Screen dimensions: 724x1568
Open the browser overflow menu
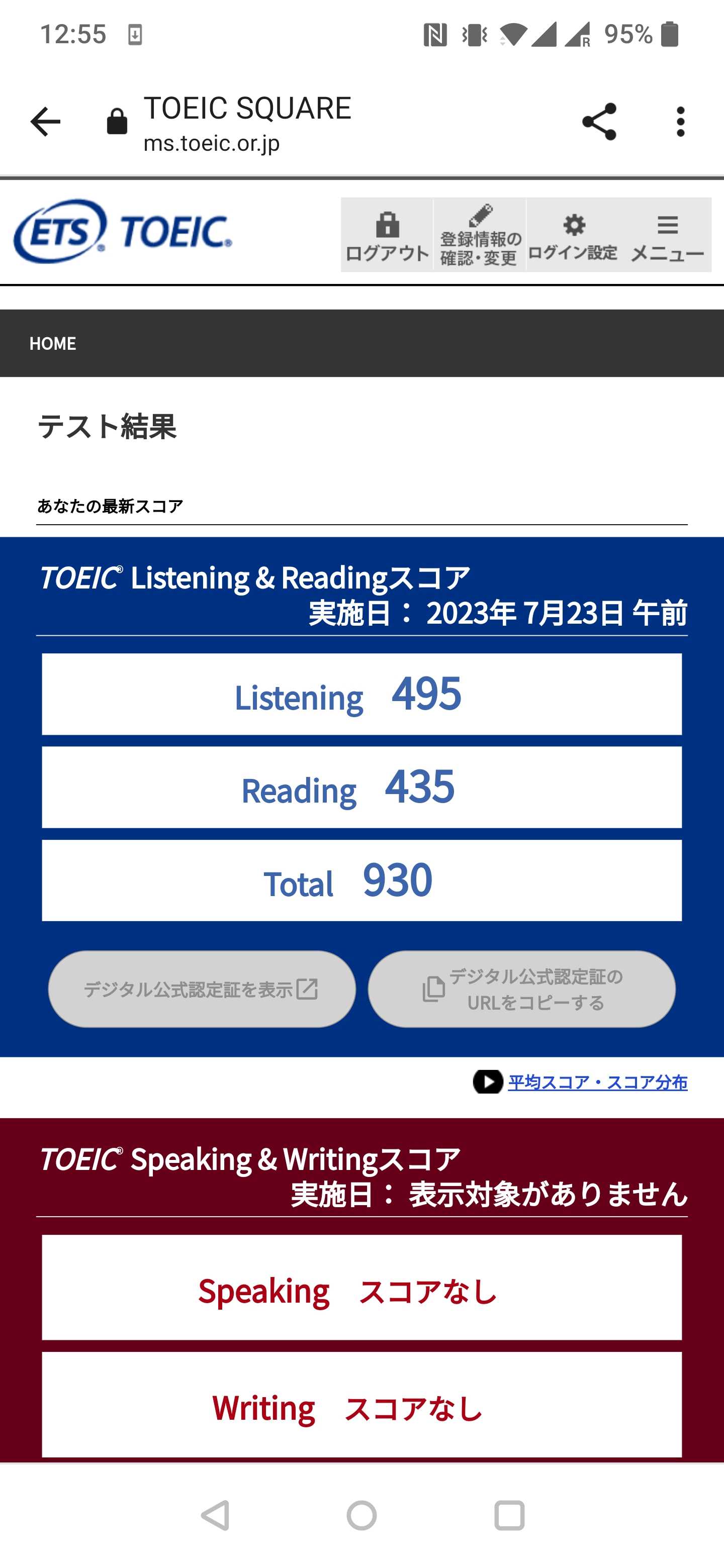(680, 122)
